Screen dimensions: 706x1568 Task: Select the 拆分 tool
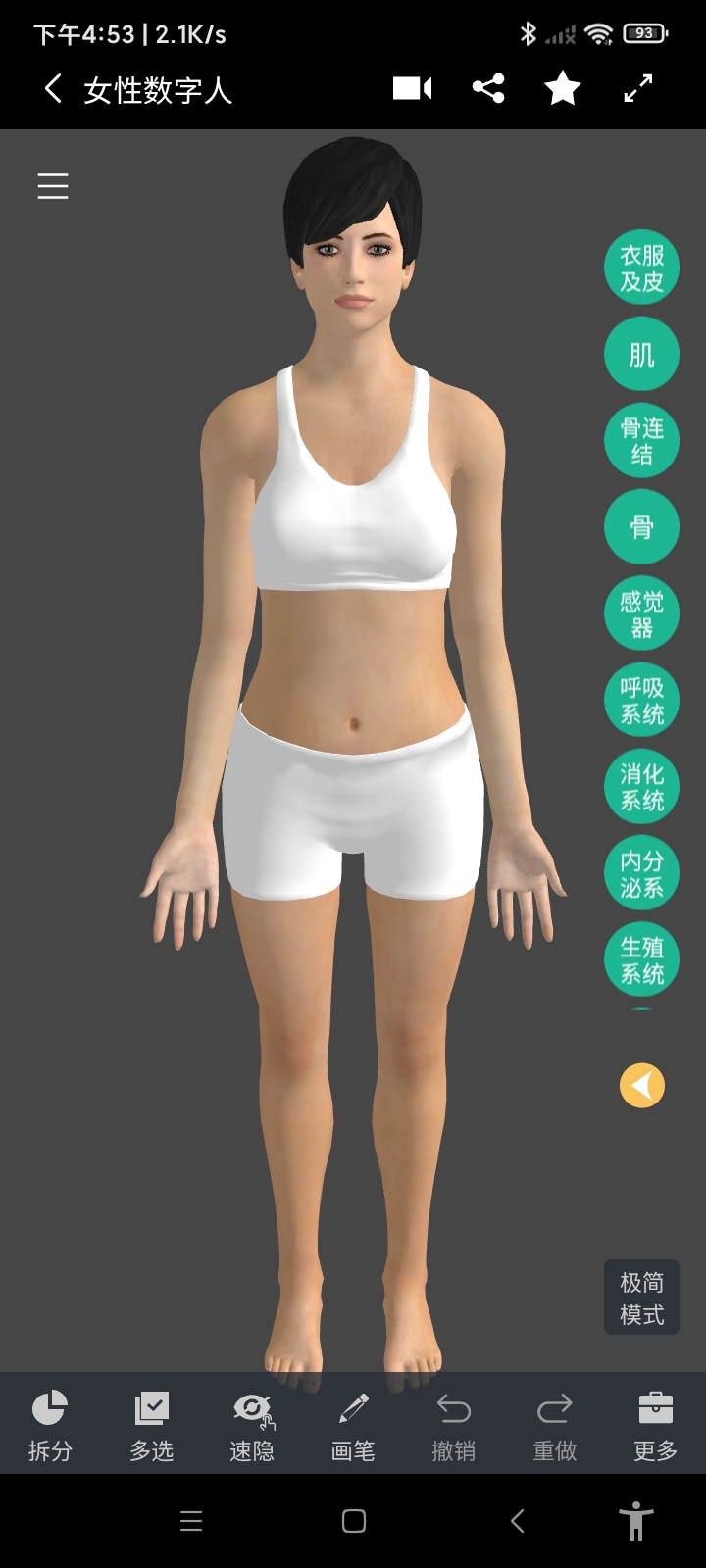50,1426
